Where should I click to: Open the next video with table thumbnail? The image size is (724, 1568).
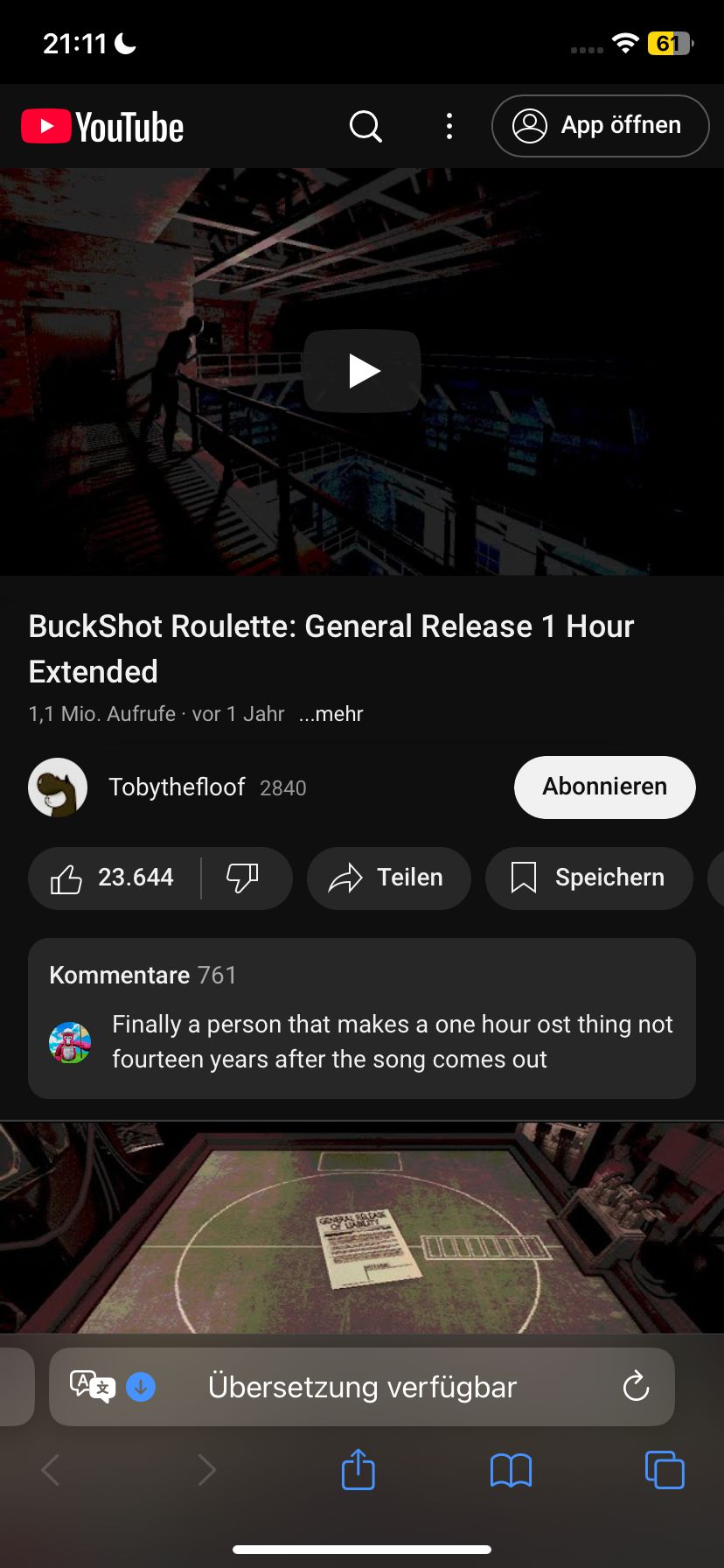(362, 1227)
